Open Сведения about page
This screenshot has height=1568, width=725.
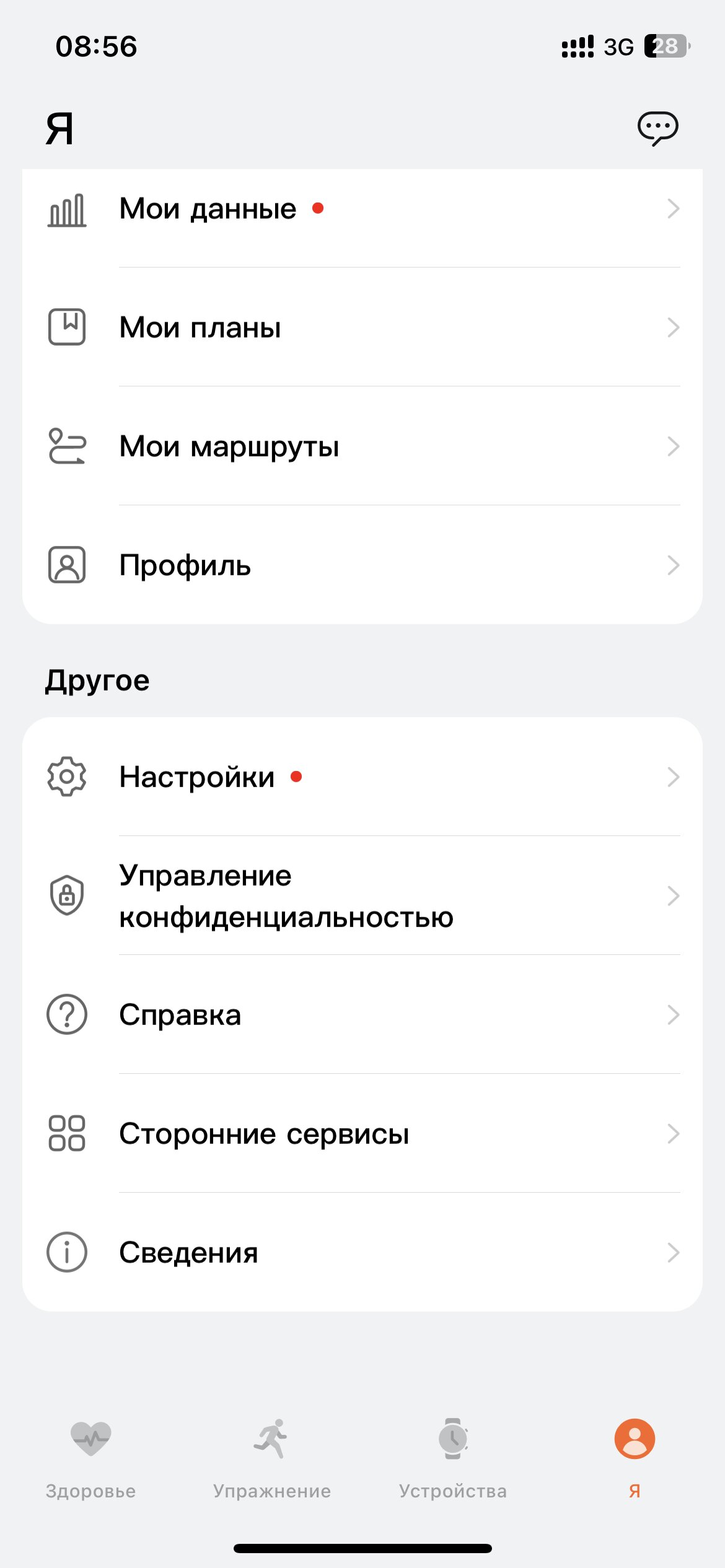pos(362,1252)
